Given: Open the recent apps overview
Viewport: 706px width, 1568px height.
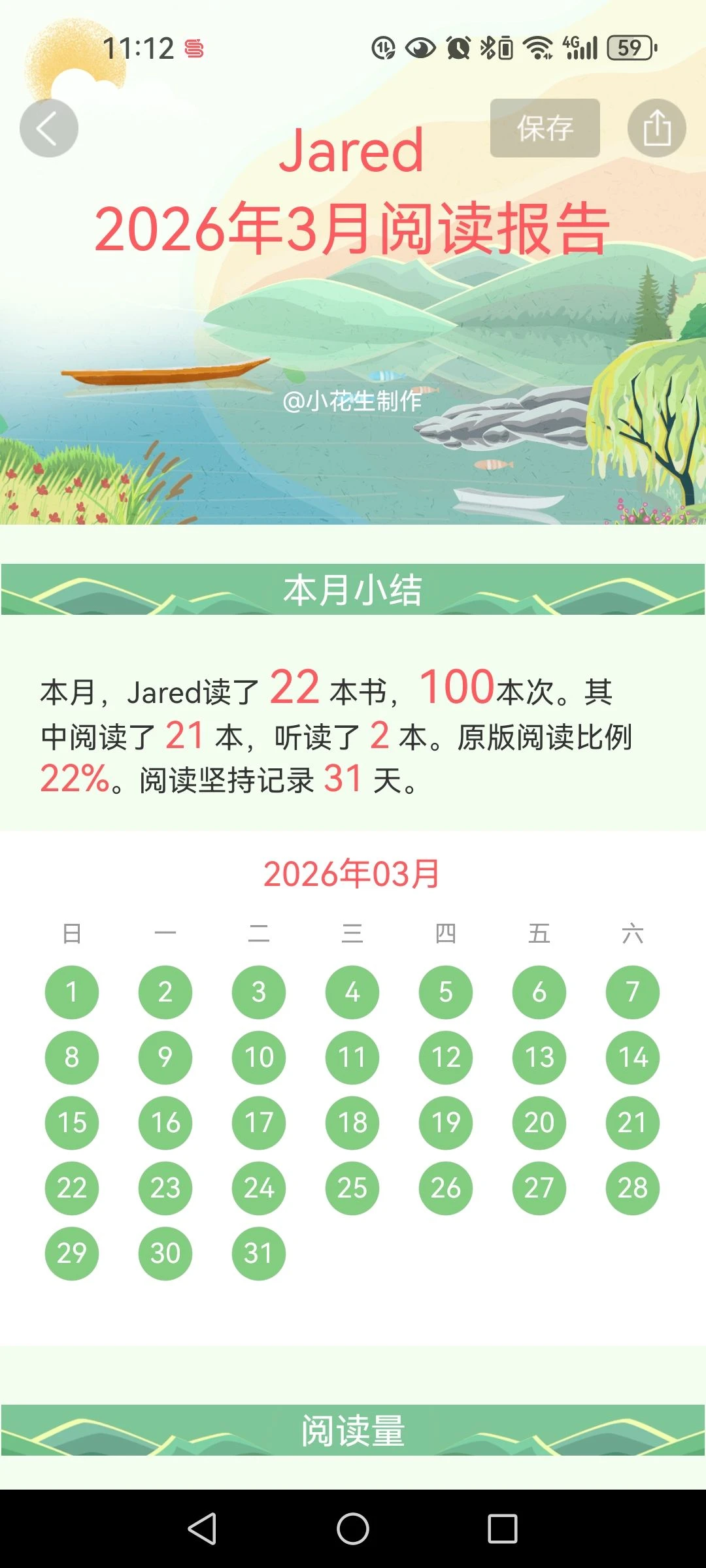Looking at the screenshot, I should coord(502,1529).
